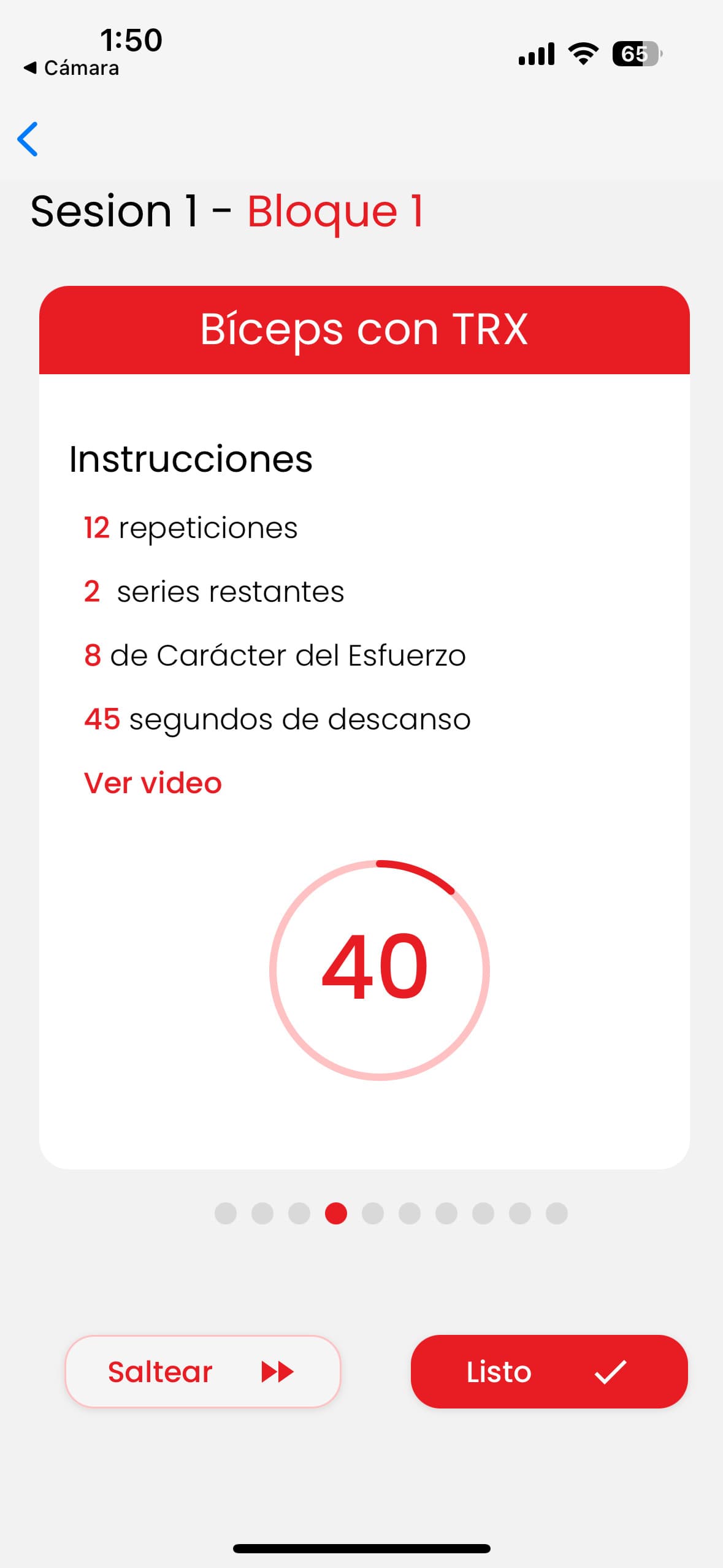Skip this exercise with Saltear

coord(202,1372)
